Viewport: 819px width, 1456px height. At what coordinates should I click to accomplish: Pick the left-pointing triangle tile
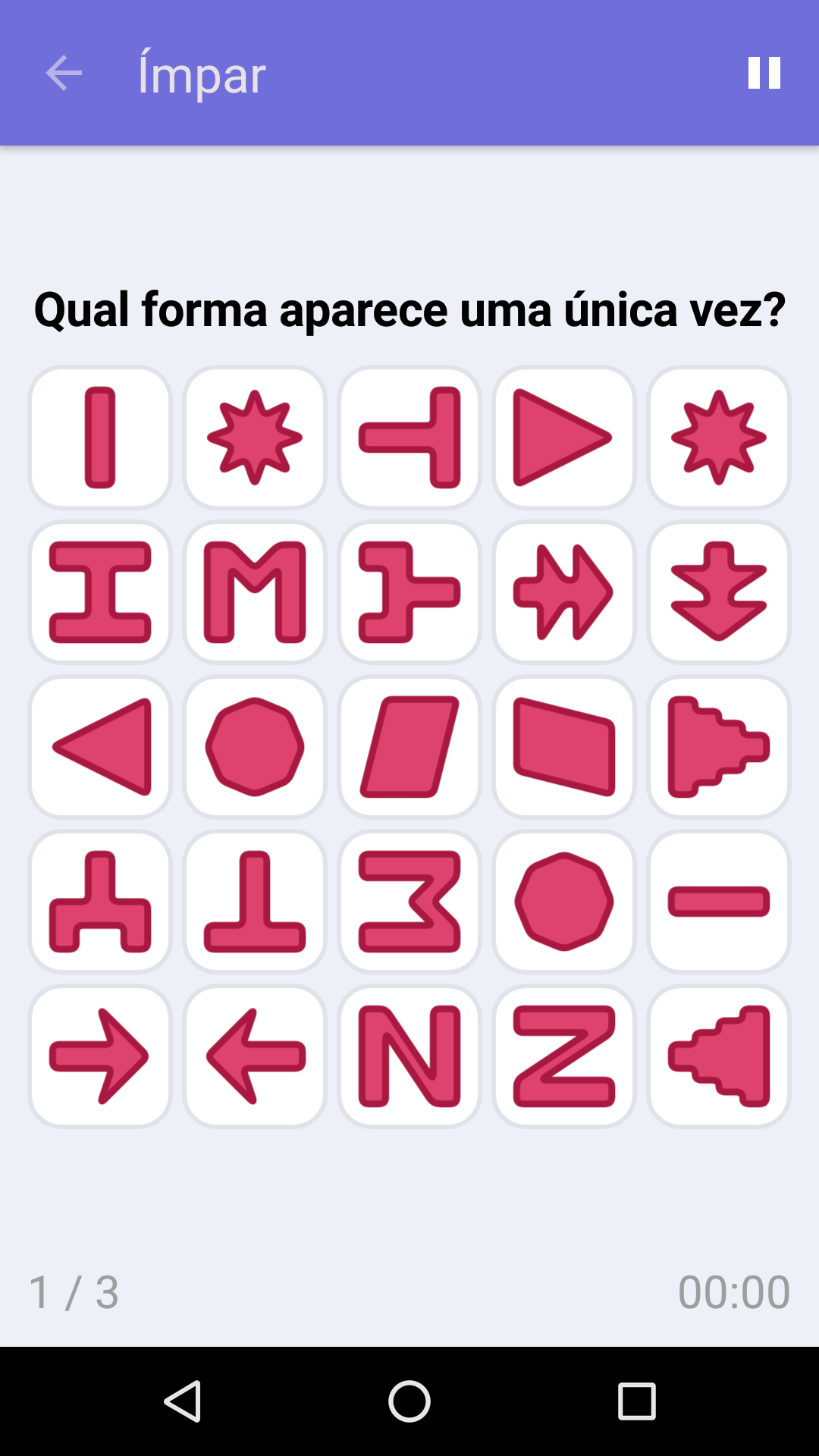pos(100,747)
